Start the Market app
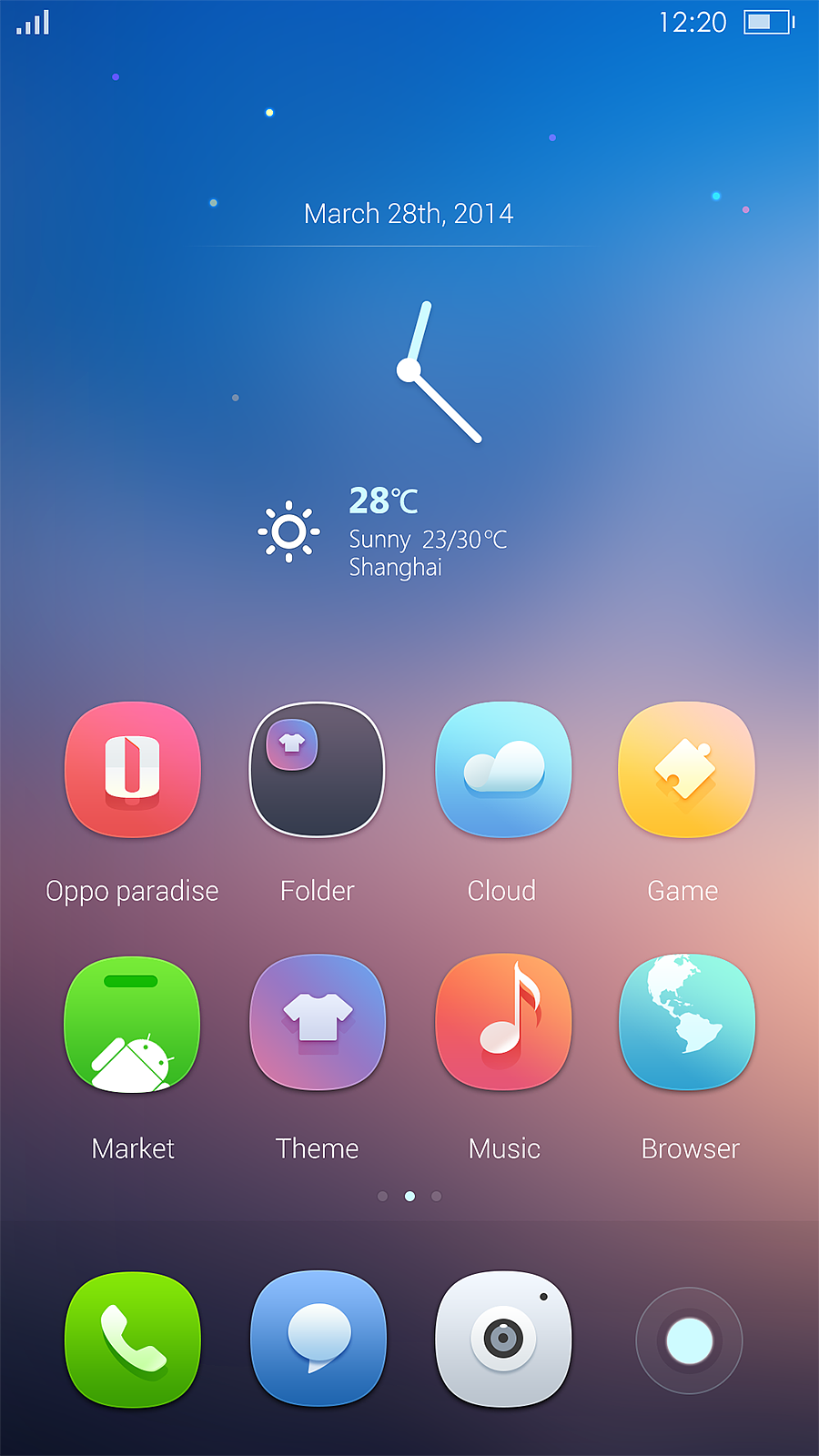 [x=132, y=1022]
